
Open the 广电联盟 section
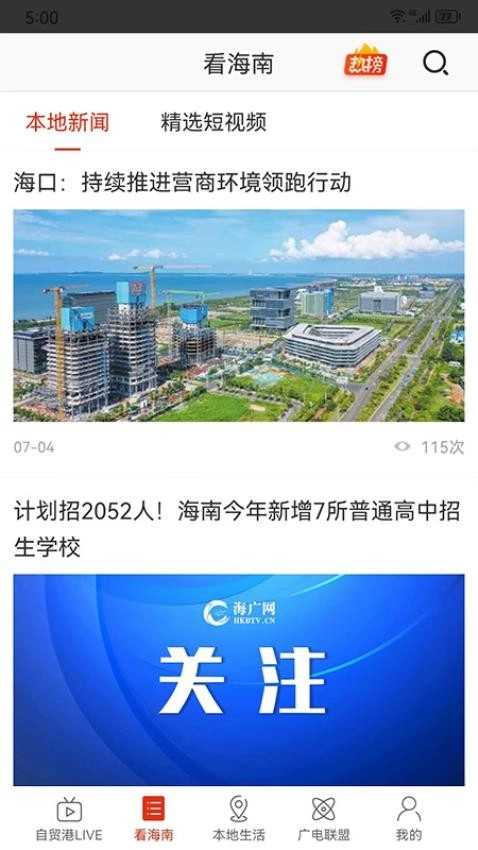(x=324, y=819)
